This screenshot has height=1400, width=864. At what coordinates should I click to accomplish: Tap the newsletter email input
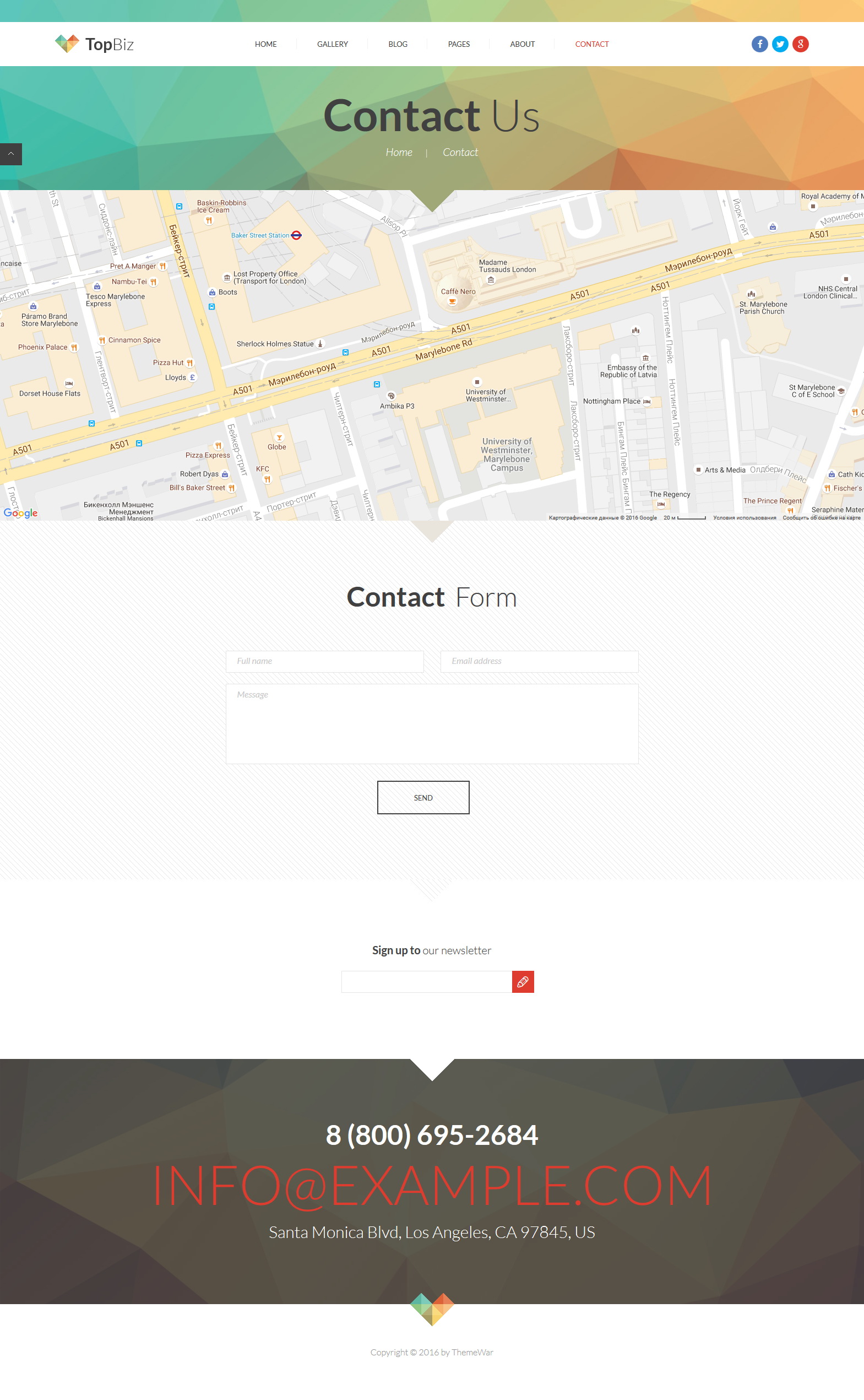(427, 982)
